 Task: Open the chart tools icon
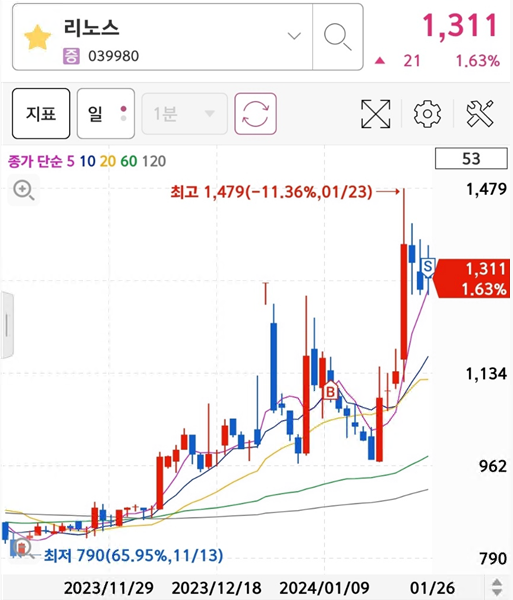pyautogui.click(x=480, y=113)
